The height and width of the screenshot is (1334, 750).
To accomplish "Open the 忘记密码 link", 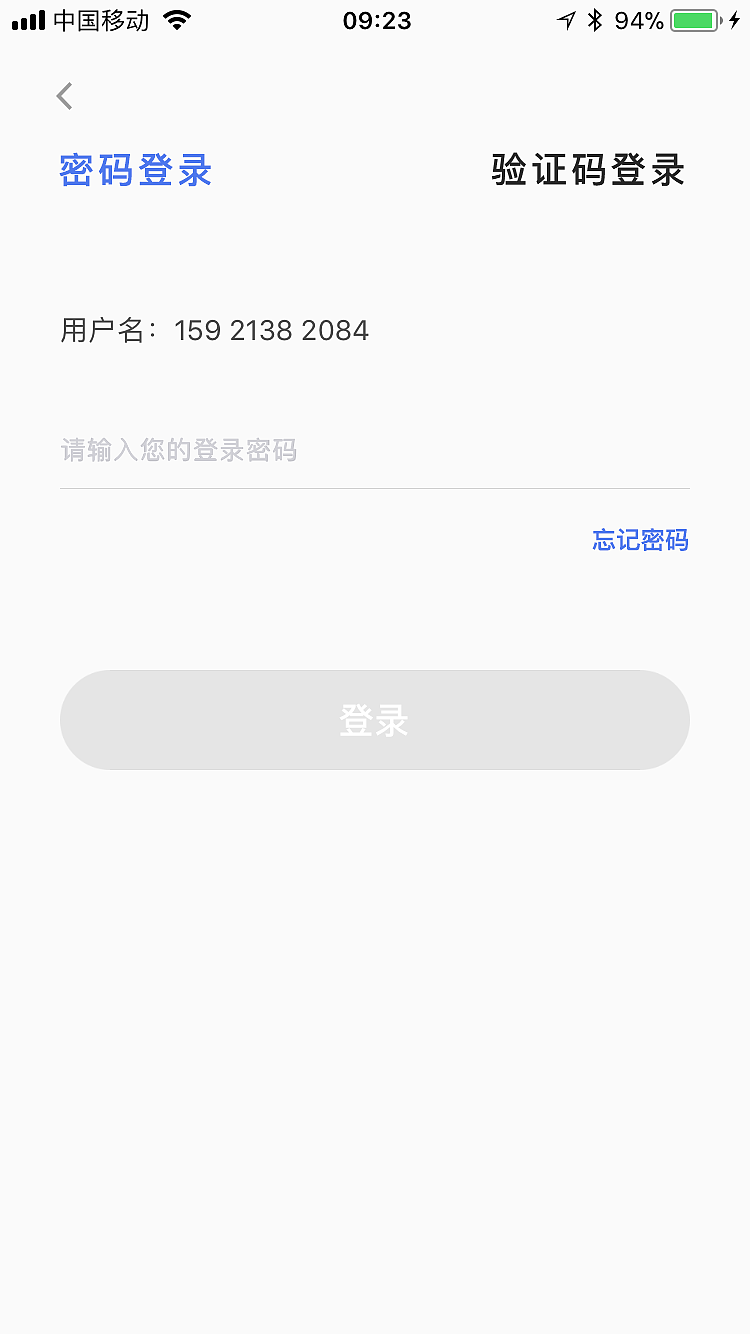I will (639, 541).
